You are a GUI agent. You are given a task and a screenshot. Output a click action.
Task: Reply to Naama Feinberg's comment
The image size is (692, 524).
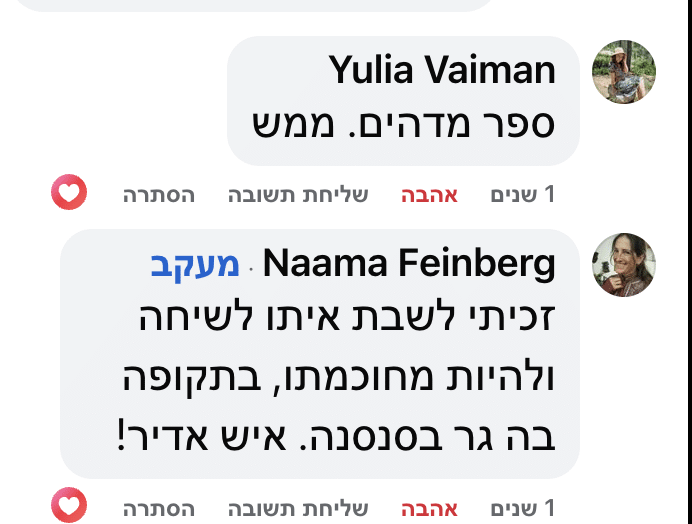pos(296,508)
